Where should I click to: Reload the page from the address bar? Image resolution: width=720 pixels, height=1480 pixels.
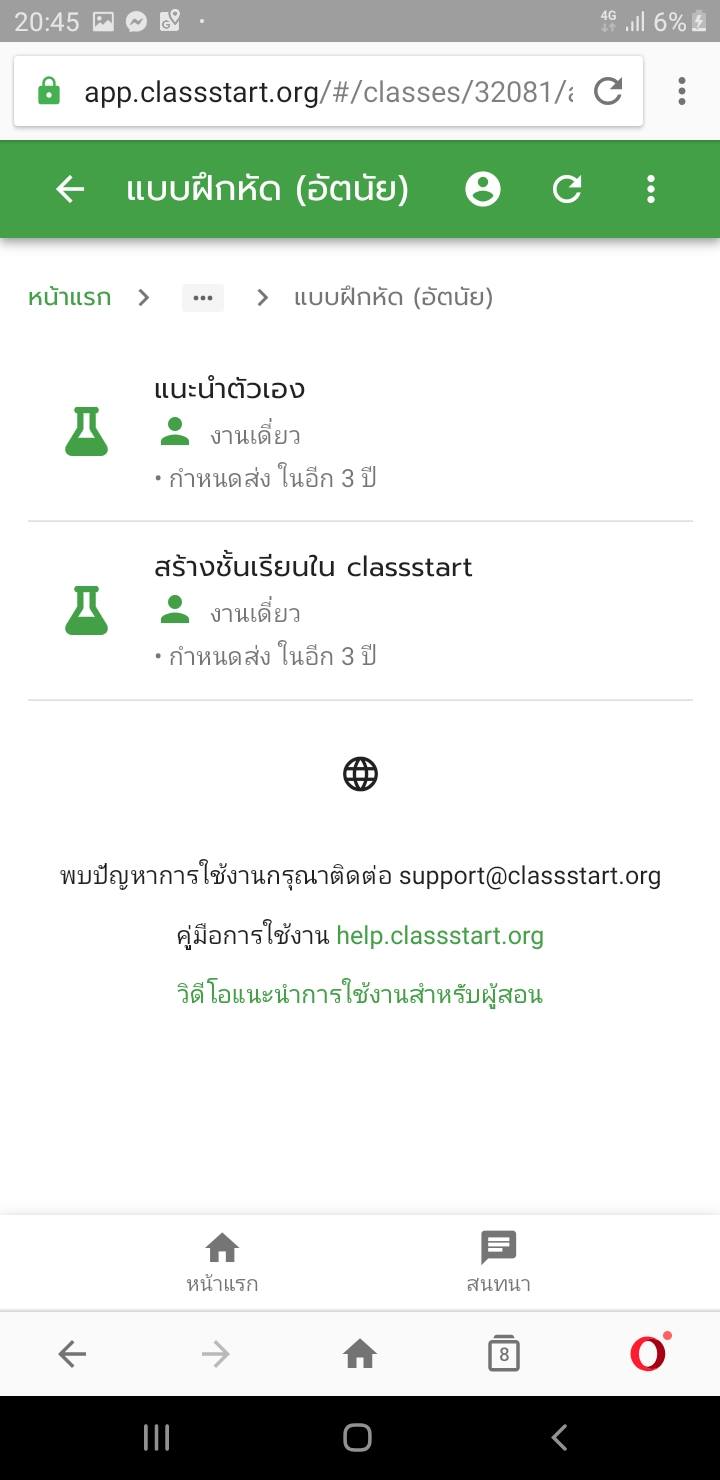(608, 92)
